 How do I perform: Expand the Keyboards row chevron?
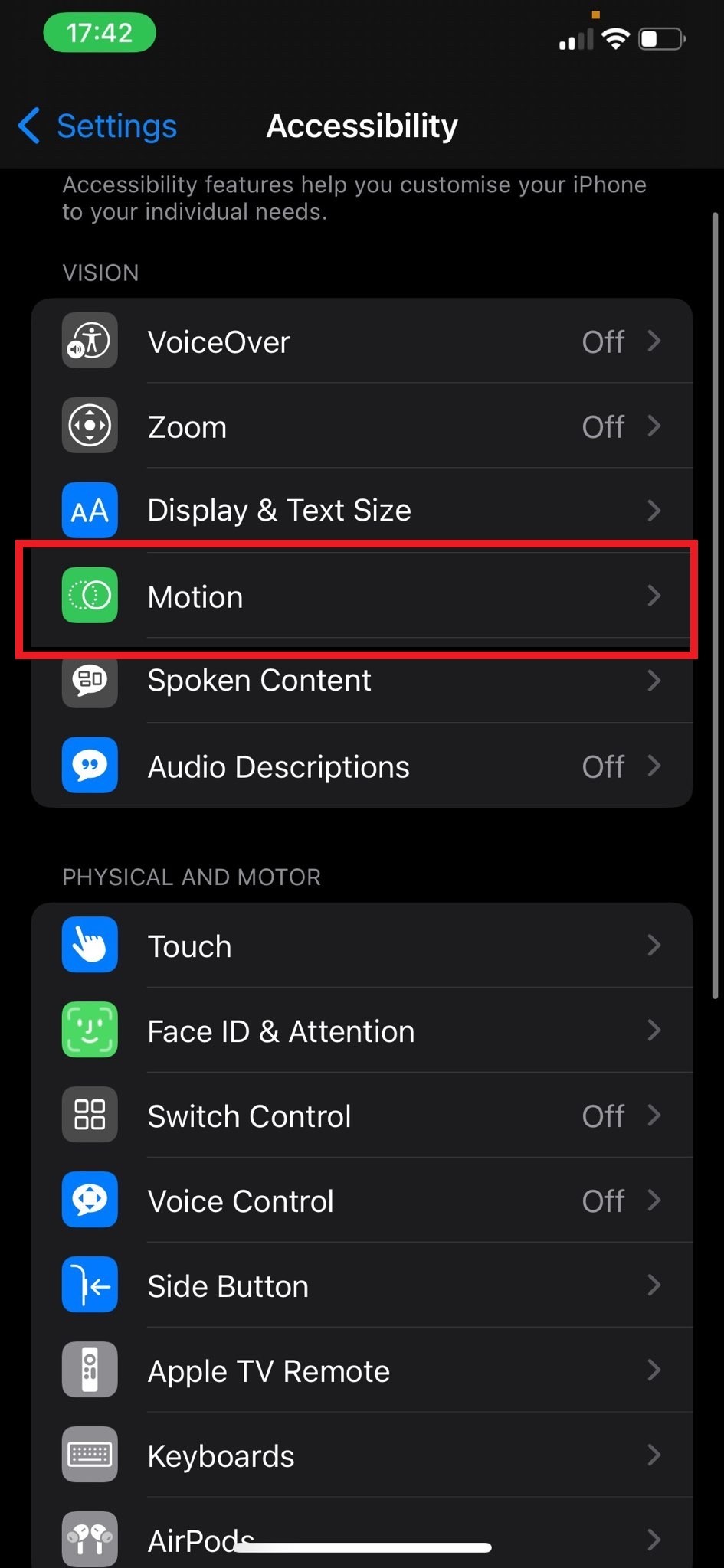655,1455
